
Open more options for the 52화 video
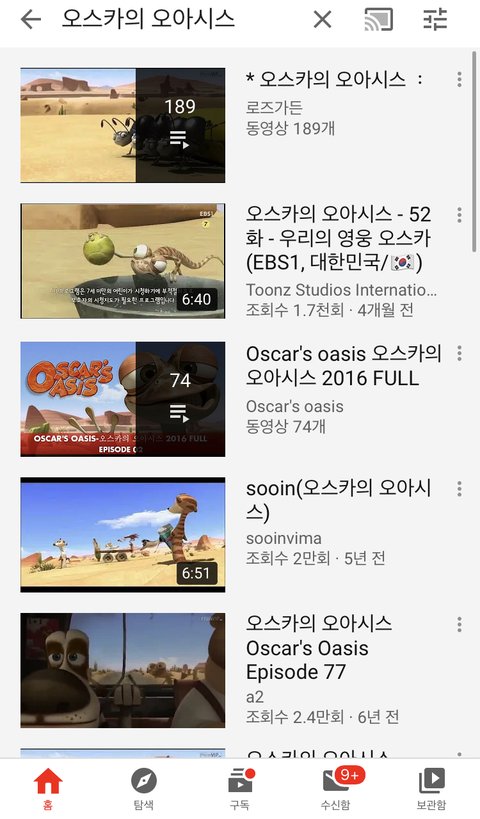point(459,215)
